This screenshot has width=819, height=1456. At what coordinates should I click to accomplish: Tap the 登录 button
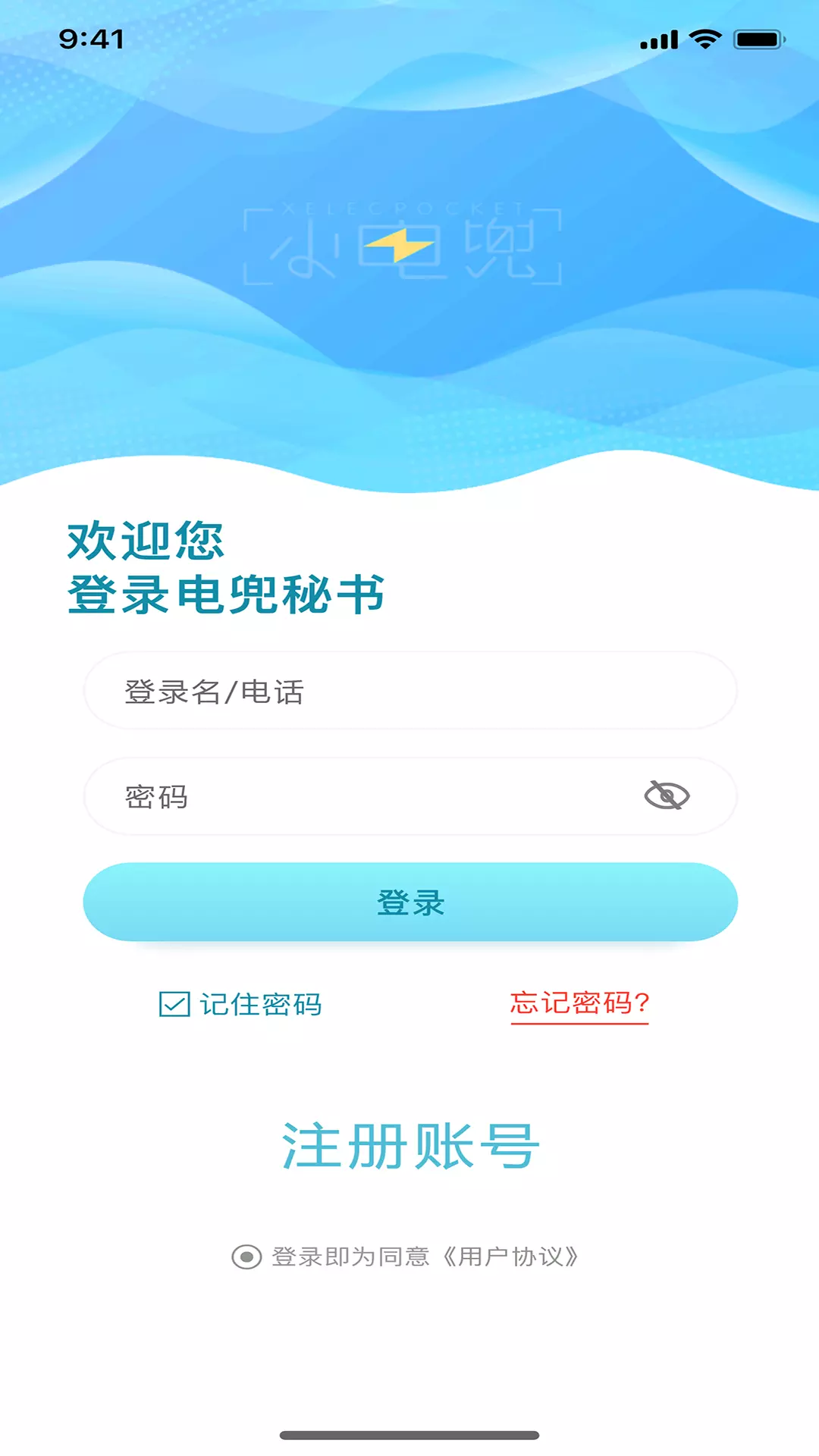point(409,902)
